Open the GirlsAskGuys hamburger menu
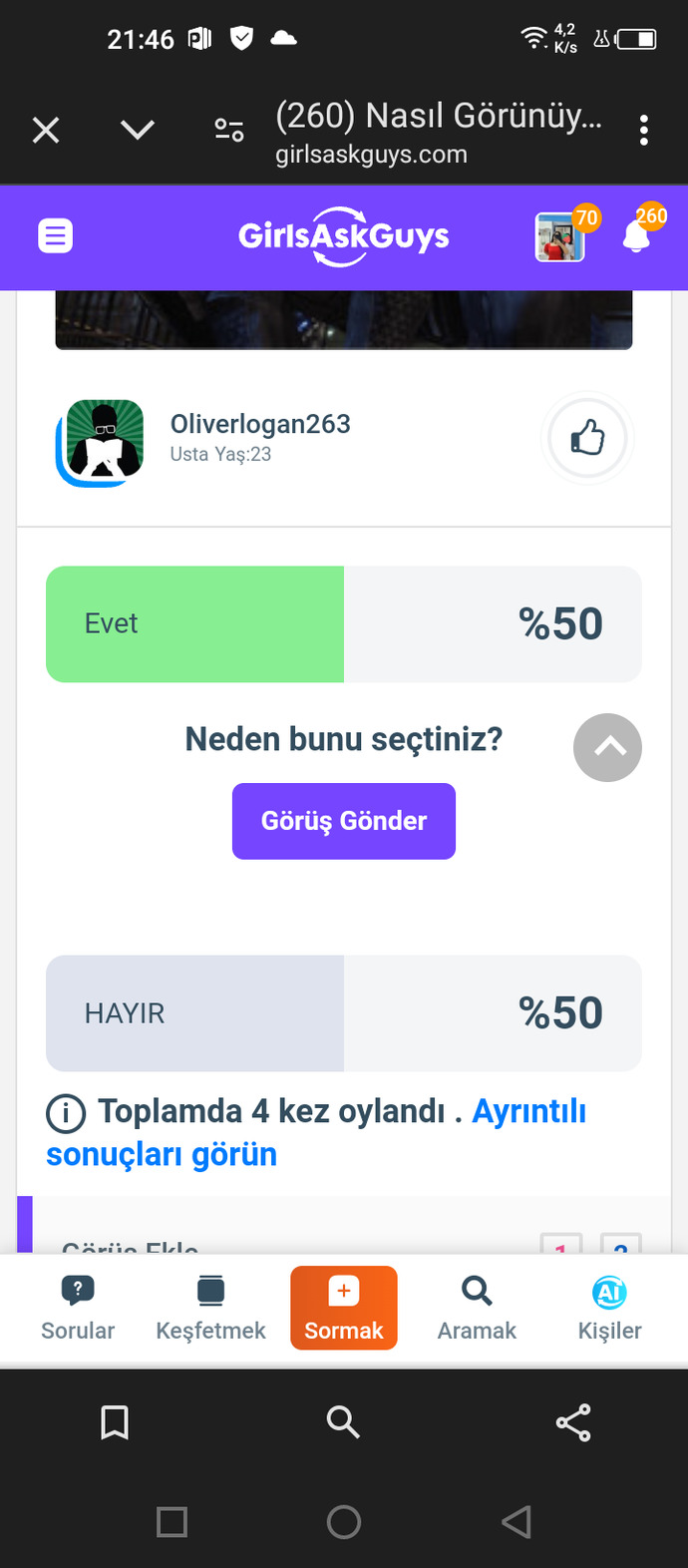The height and width of the screenshot is (1568, 688). [x=56, y=236]
